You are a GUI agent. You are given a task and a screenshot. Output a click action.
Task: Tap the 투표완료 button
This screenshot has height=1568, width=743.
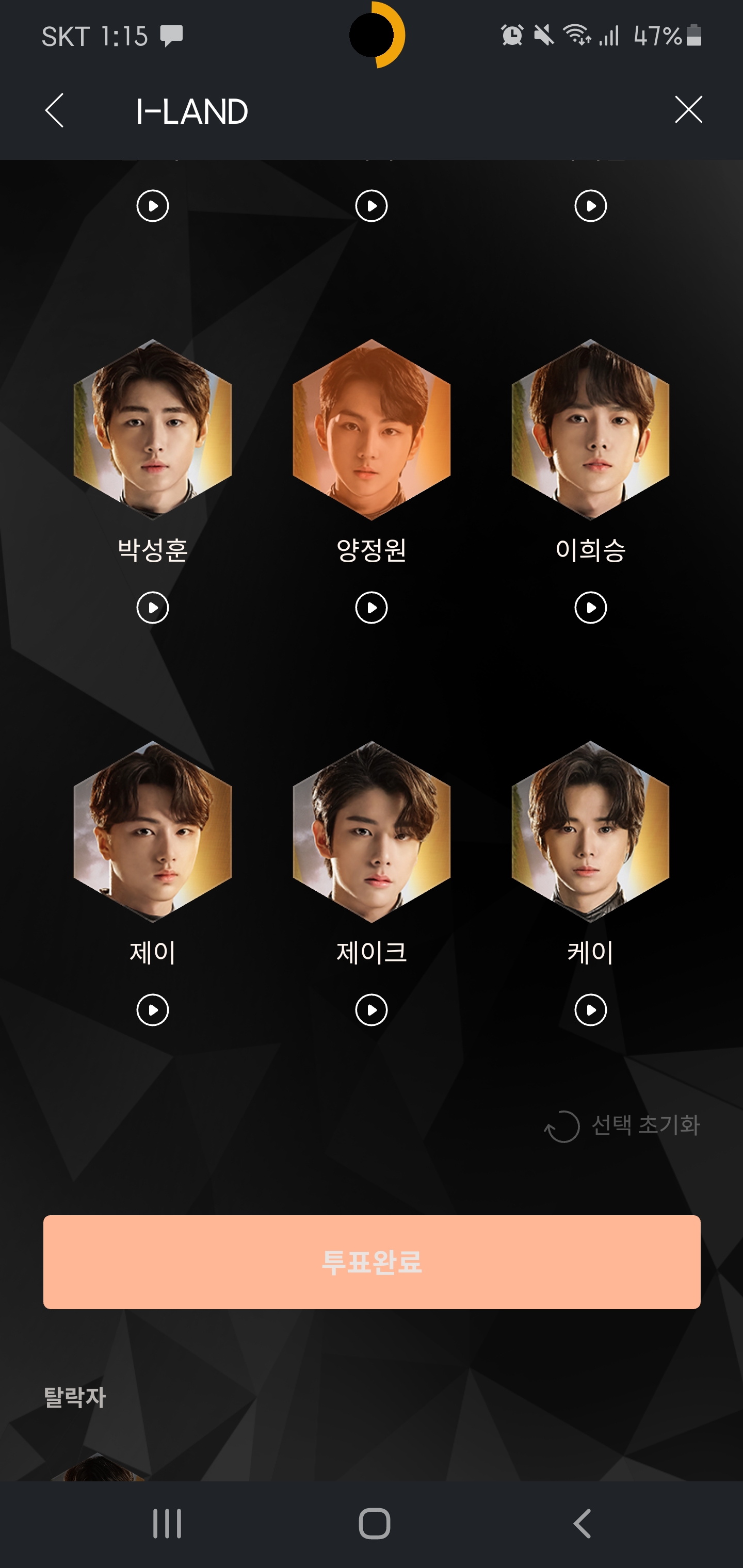(372, 1262)
